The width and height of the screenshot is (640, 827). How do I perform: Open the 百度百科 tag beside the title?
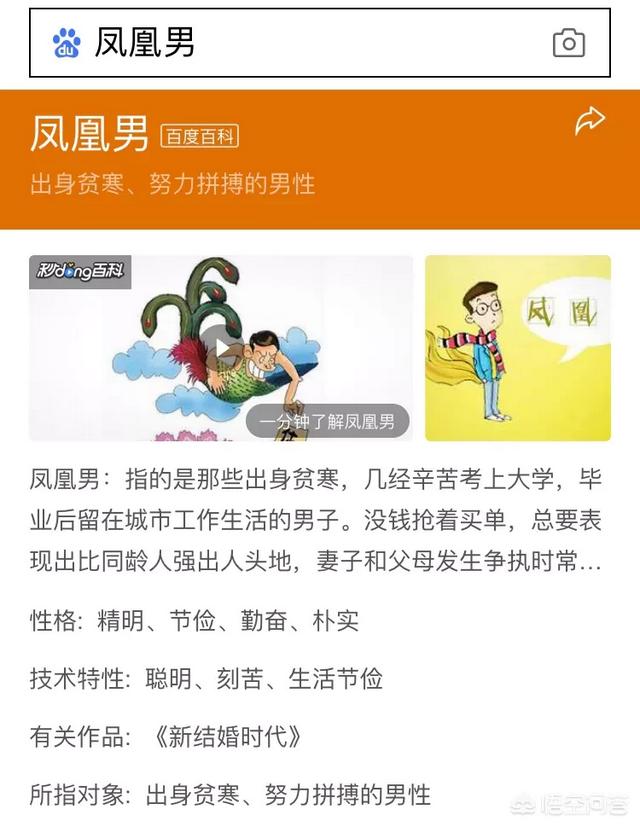[199, 137]
